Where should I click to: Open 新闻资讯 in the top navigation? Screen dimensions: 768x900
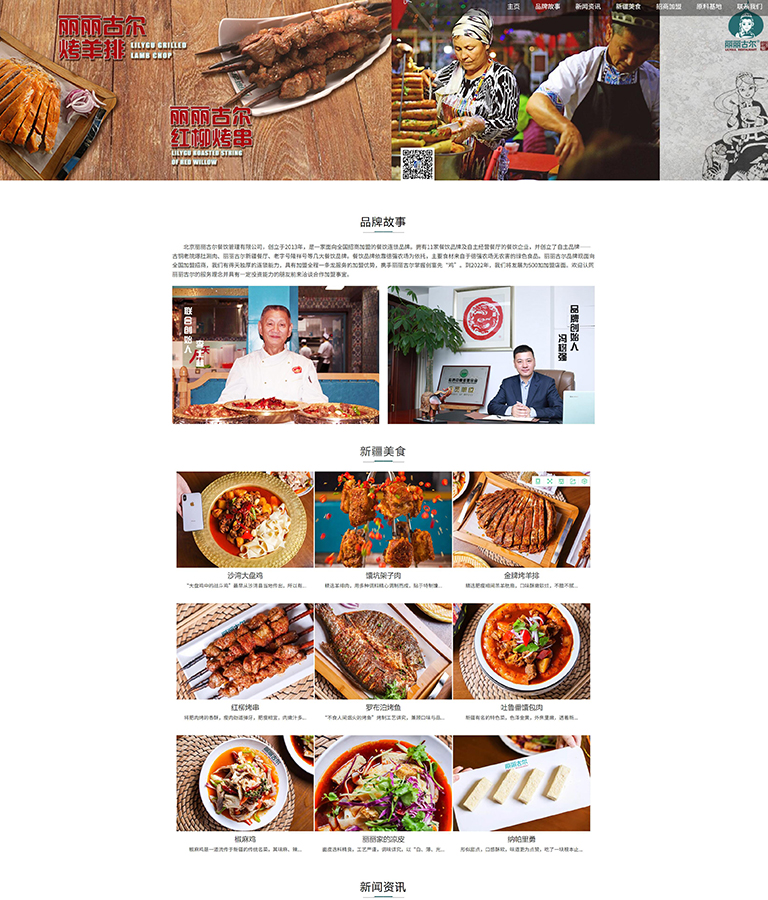pos(588,6)
